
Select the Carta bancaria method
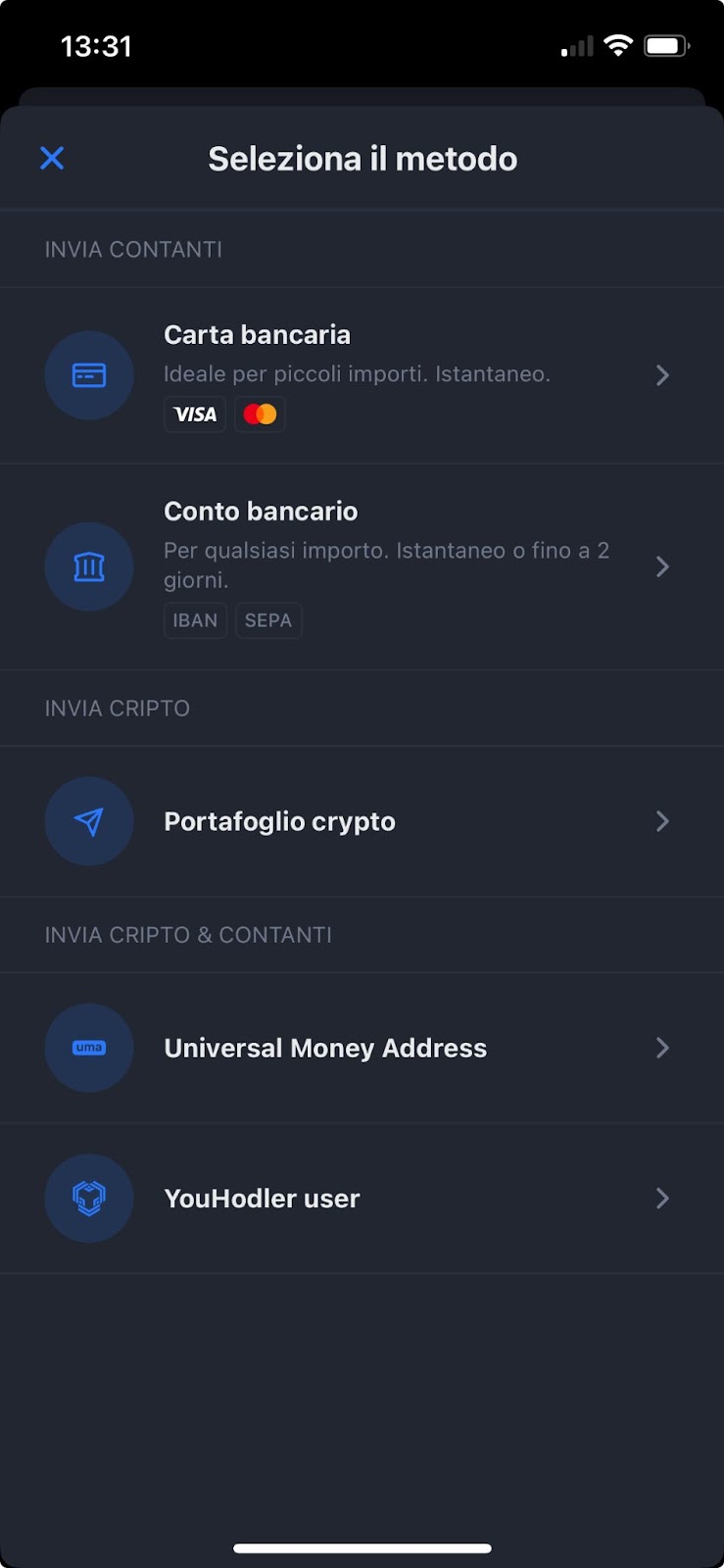(x=361, y=375)
